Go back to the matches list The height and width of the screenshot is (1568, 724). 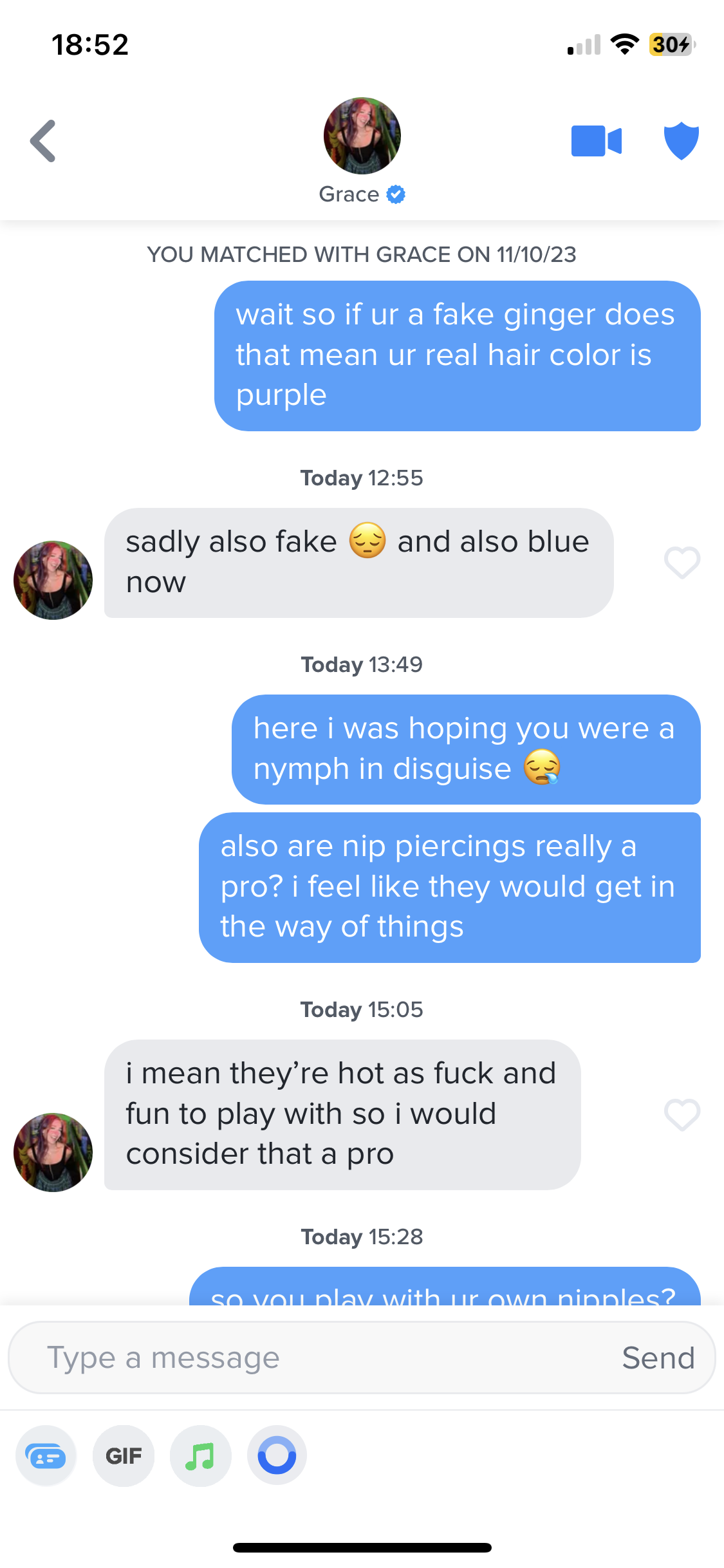[x=43, y=141]
